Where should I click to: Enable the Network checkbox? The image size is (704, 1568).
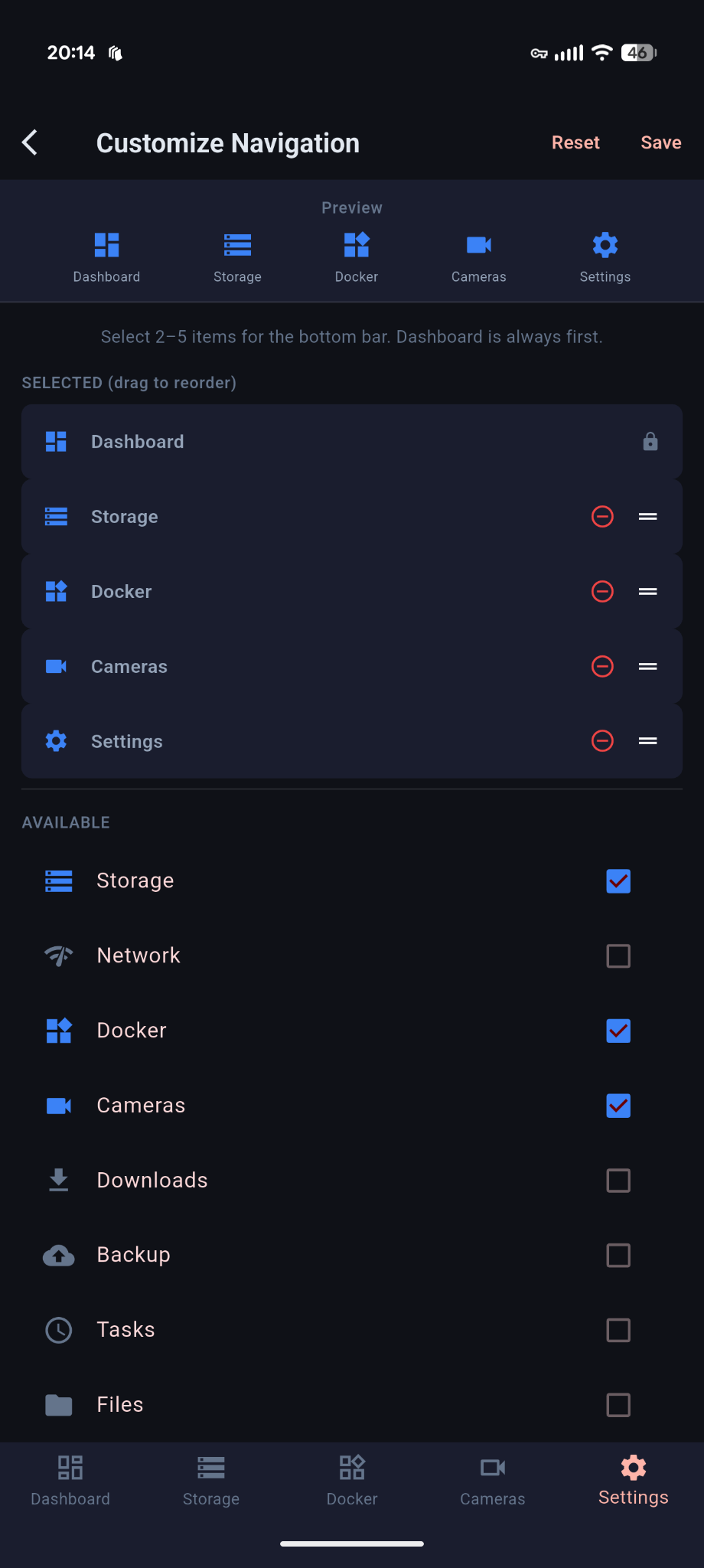(618, 955)
